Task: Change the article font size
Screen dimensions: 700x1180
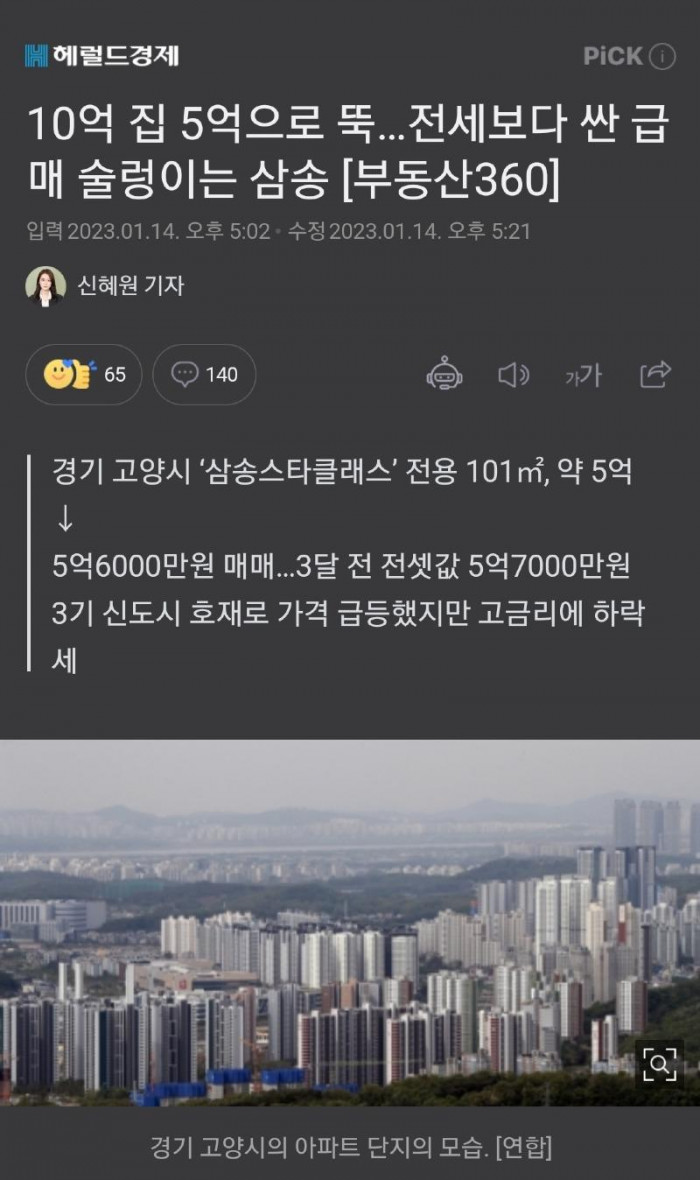Action: tap(583, 375)
